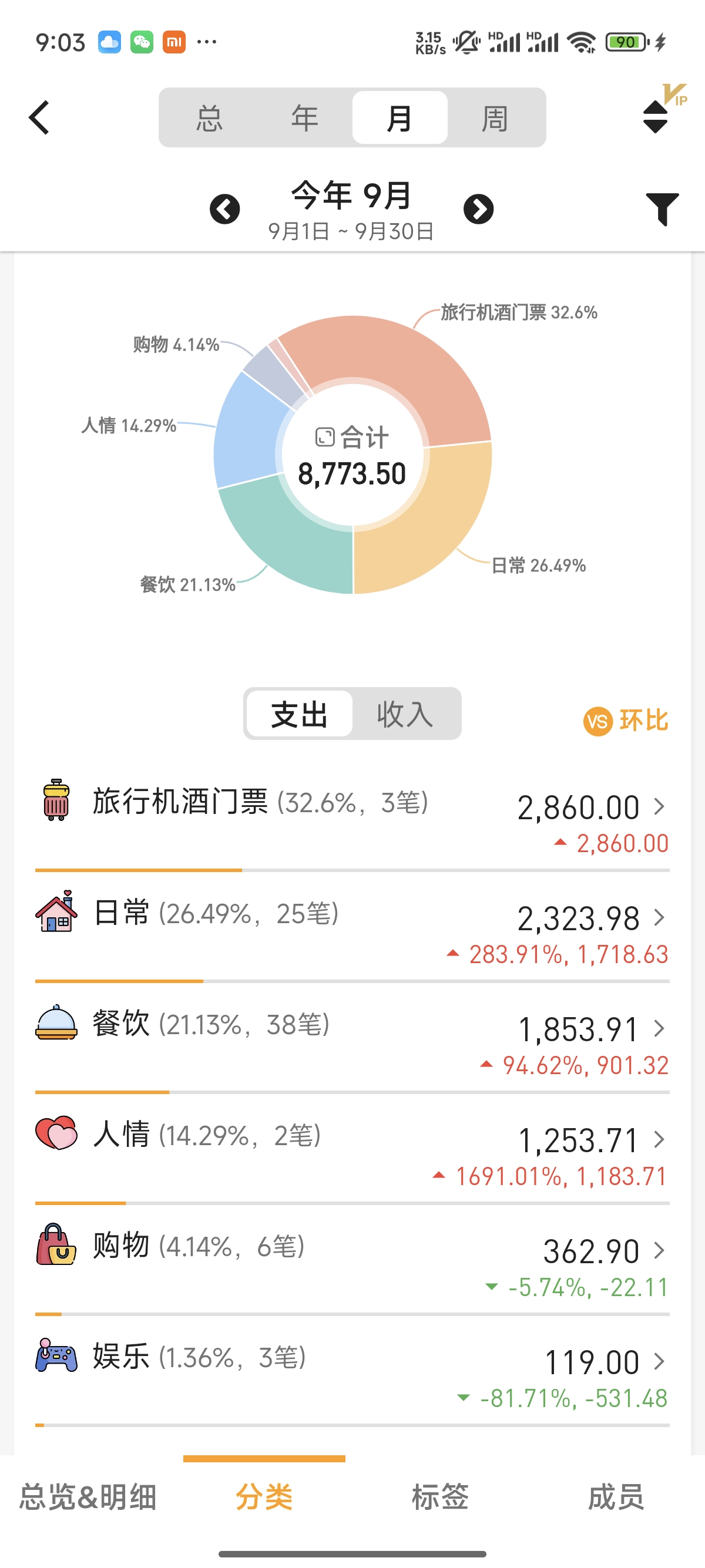The width and height of the screenshot is (705, 1568).
Task: Select the 周 (week) period tab
Action: (494, 118)
